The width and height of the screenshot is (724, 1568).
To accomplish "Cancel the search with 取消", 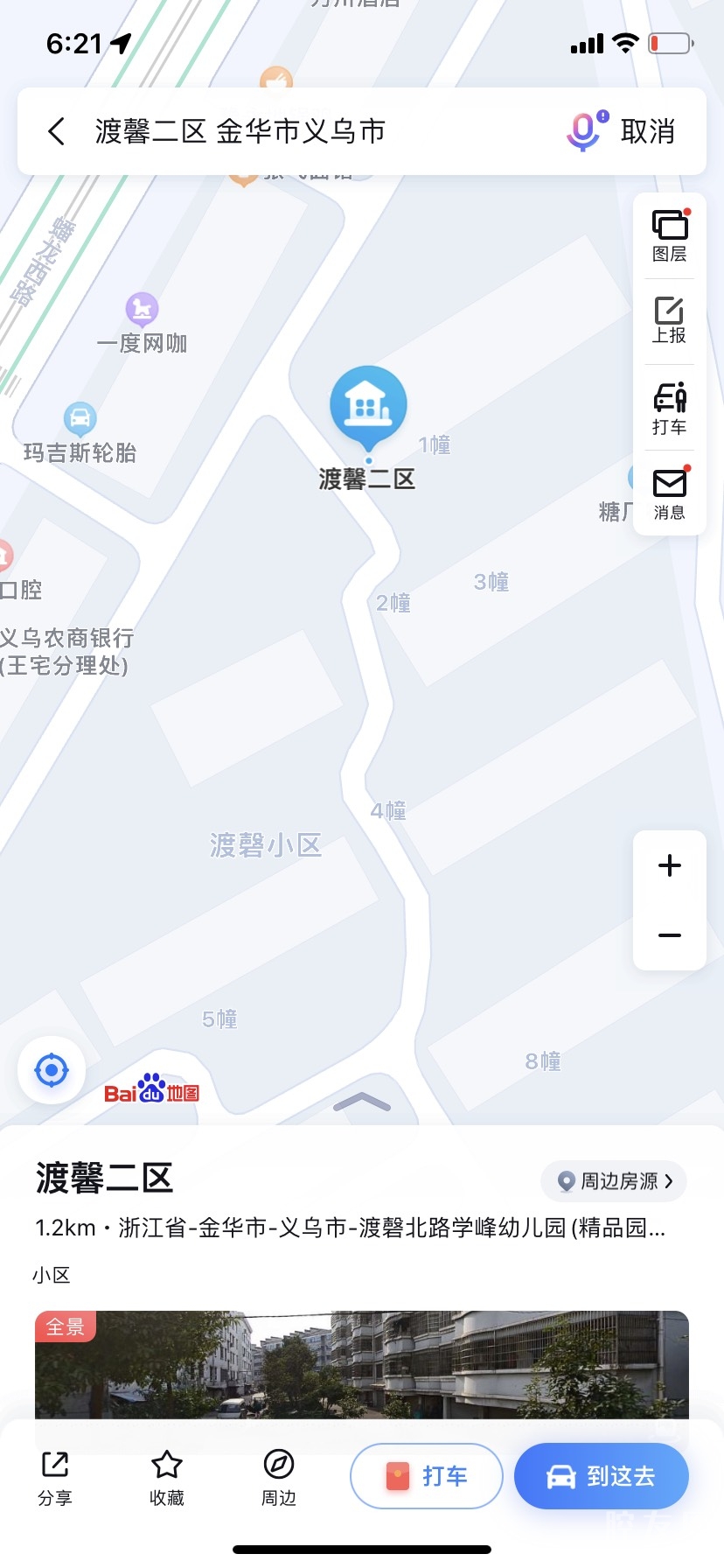I will click(x=648, y=132).
